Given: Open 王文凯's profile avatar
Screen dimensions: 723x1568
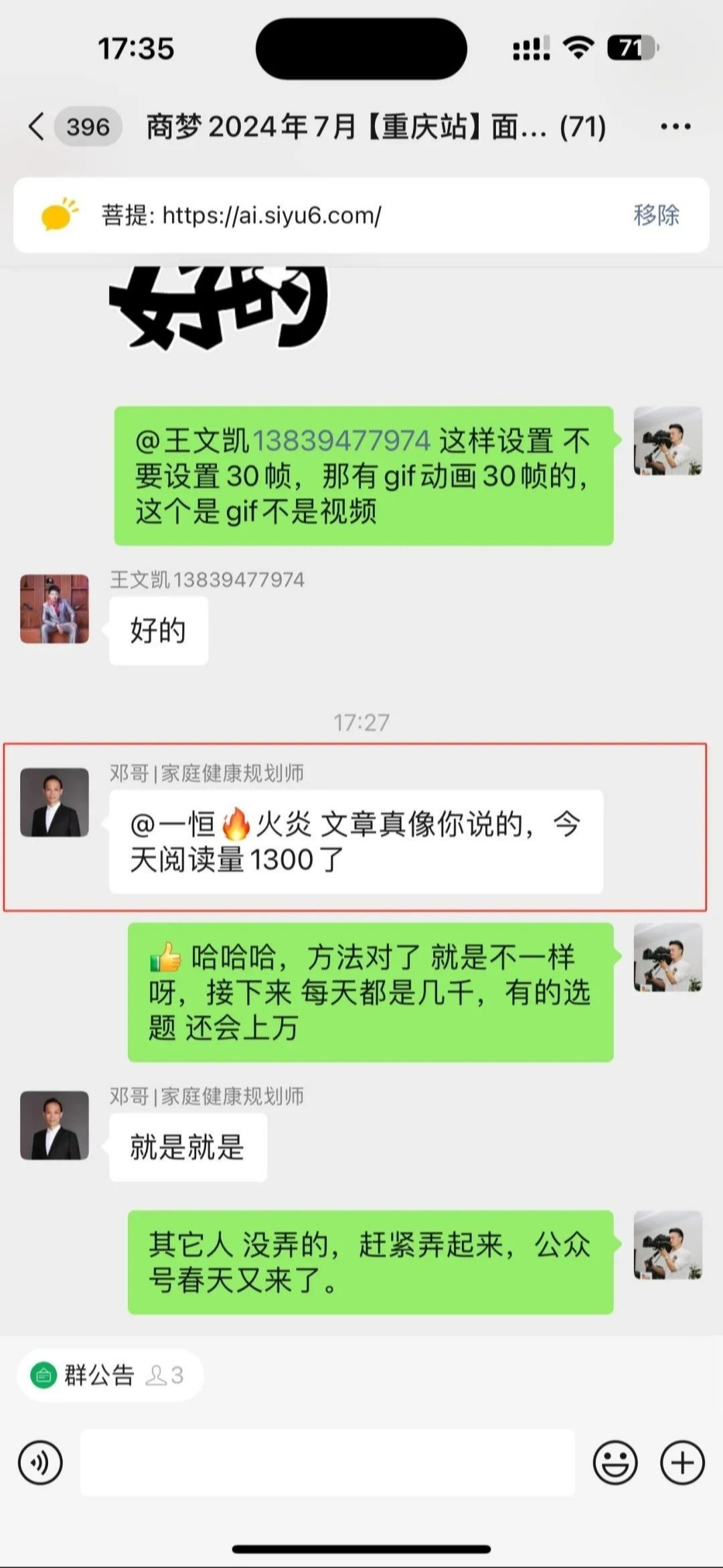Looking at the screenshot, I should point(54,609).
